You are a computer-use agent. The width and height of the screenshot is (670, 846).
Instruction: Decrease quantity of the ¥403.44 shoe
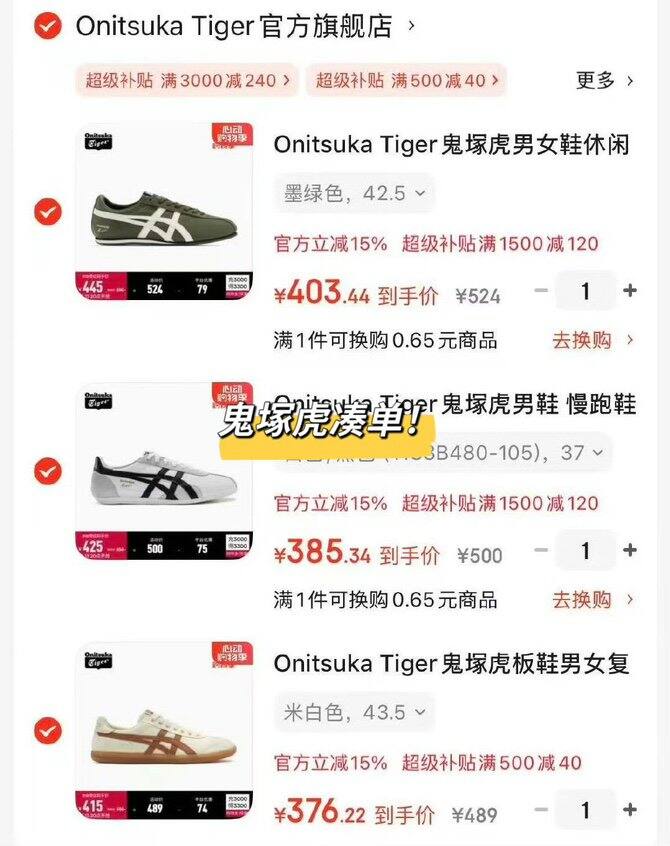pos(541,291)
